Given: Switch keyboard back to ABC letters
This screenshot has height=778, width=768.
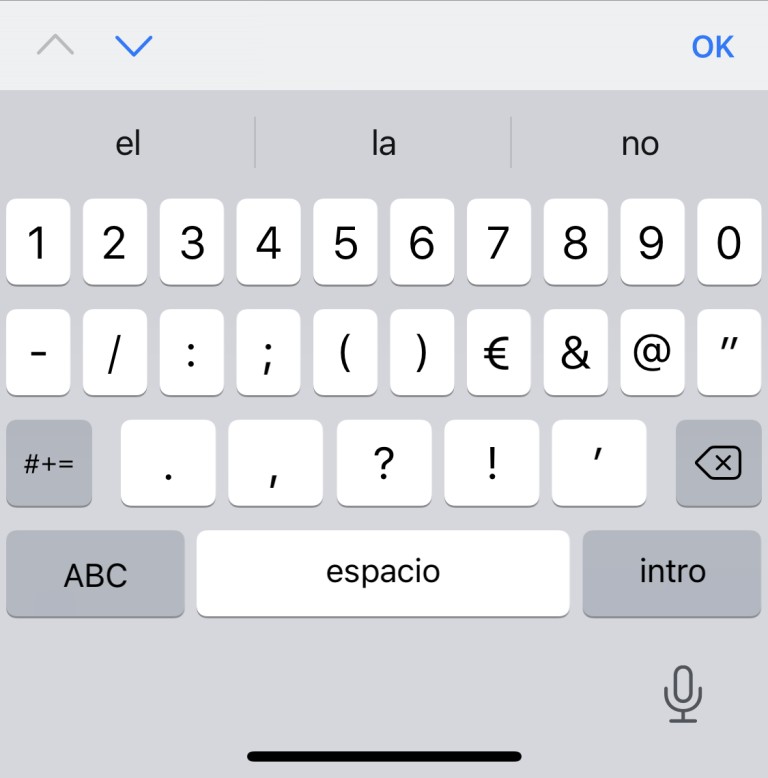Looking at the screenshot, I should (95, 573).
